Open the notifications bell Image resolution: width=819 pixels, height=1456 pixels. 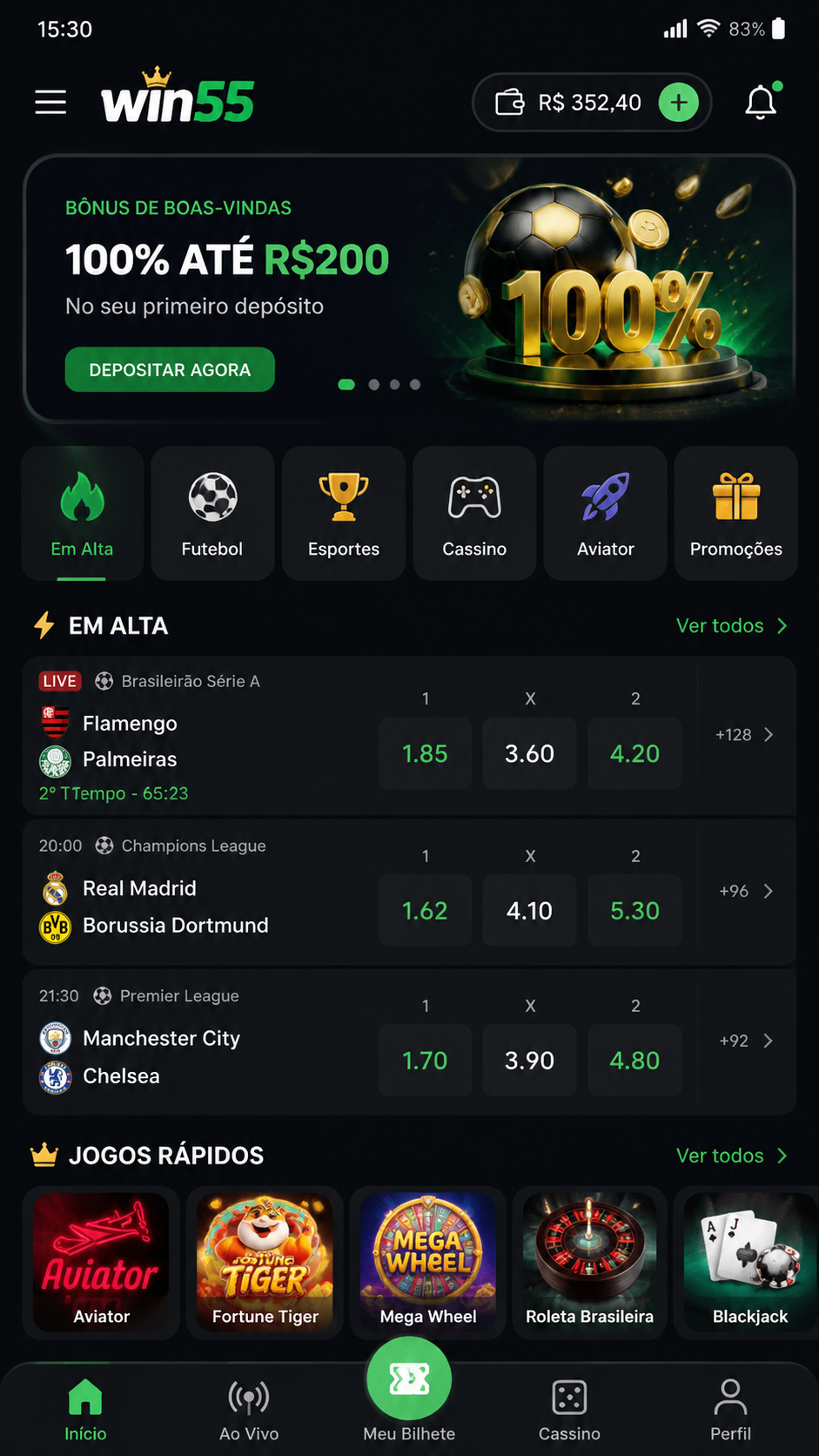(x=761, y=102)
